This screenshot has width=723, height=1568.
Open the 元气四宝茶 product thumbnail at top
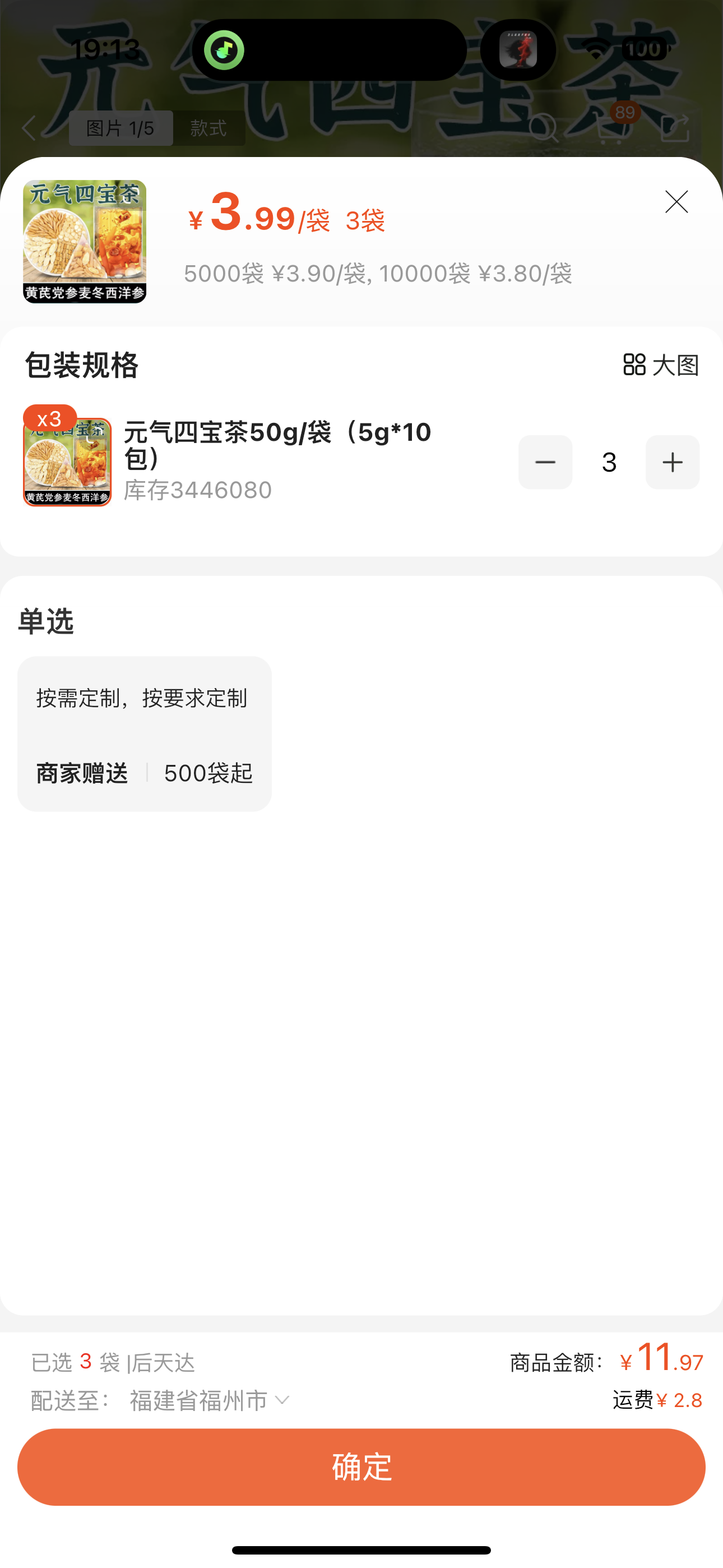85,242
